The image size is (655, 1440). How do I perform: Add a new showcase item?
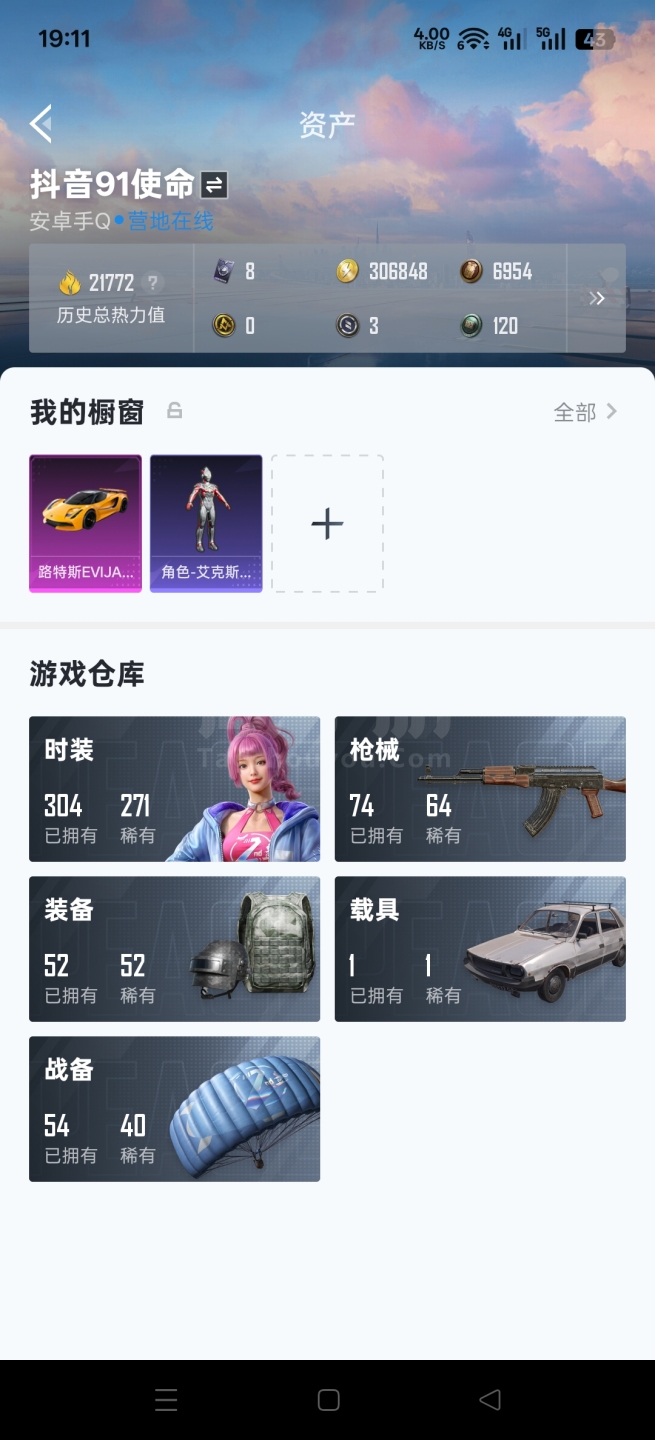[x=327, y=523]
